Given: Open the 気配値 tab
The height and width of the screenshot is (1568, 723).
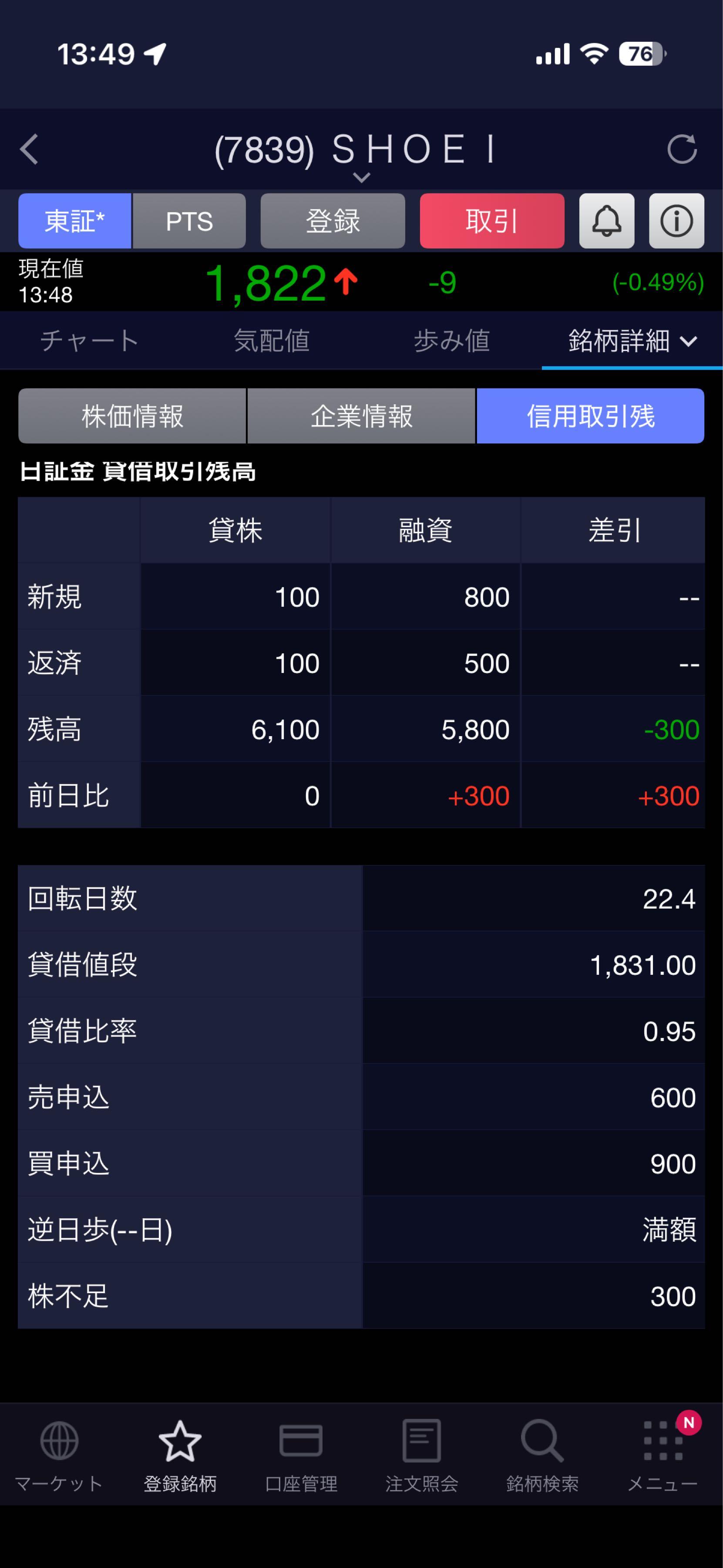Looking at the screenshot, I should click(271, 340).
